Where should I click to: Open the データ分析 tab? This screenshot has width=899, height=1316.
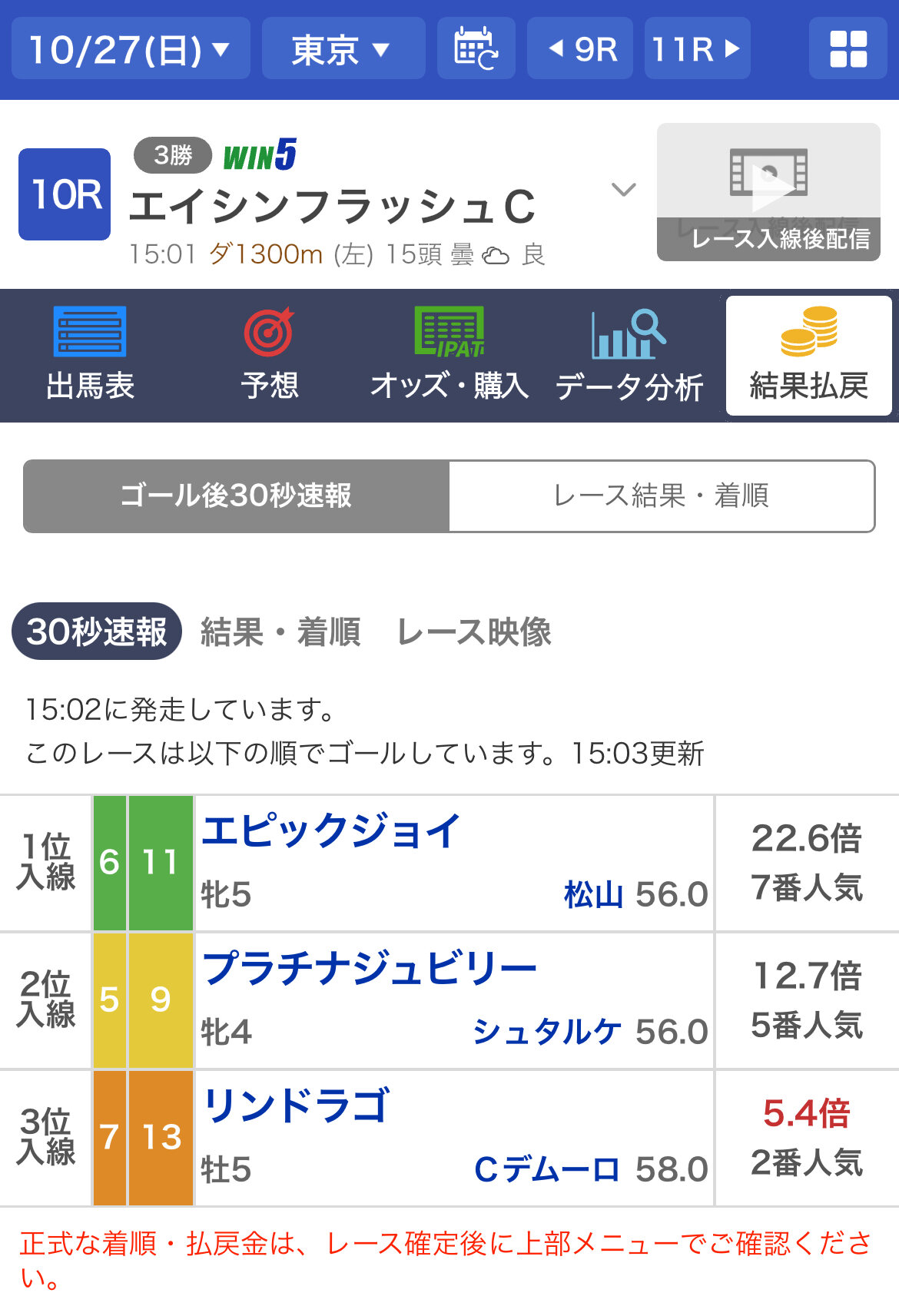point(629,355)
